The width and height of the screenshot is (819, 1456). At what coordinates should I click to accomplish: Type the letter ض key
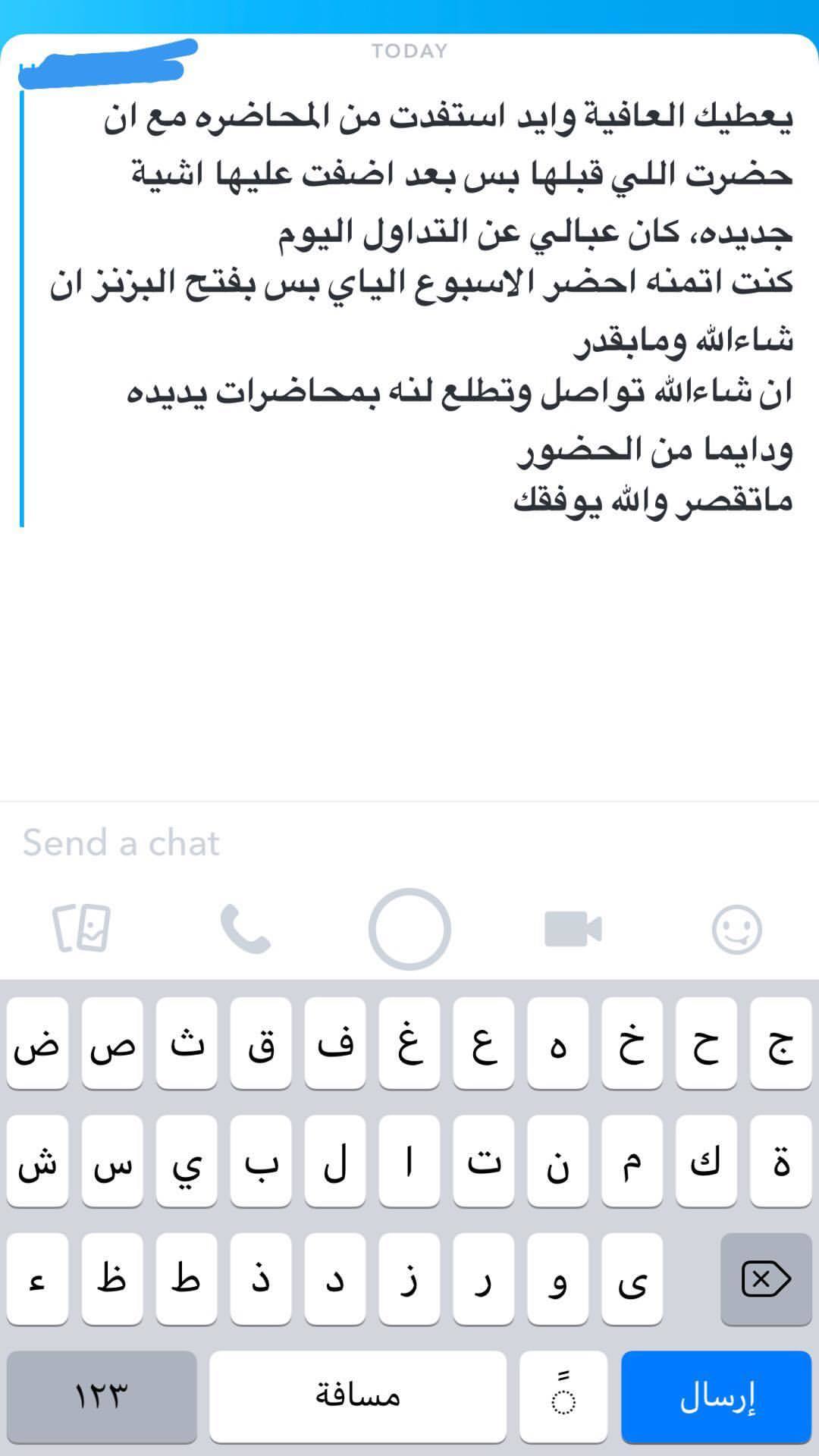click(x=37, y=1043)
